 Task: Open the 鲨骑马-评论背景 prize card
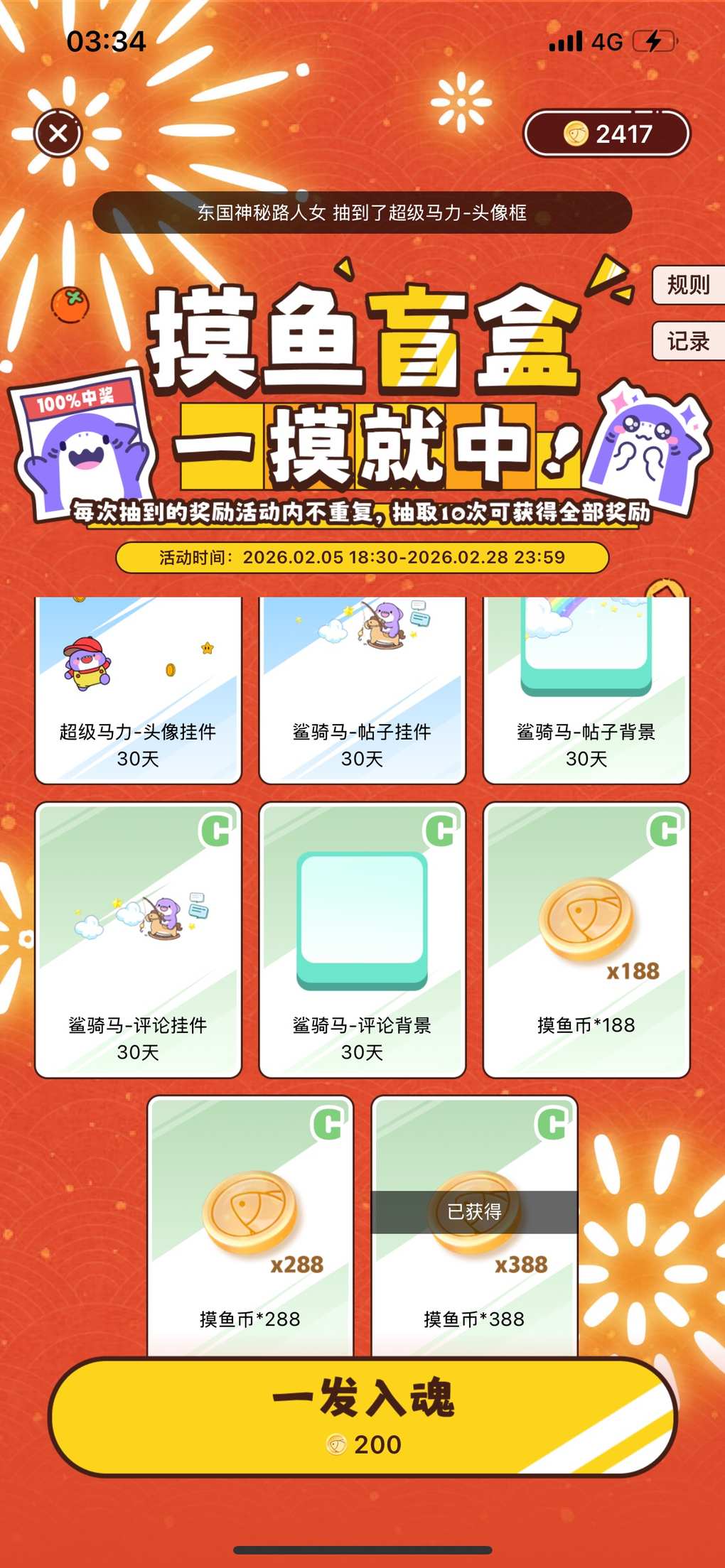(x=362, y=939)
